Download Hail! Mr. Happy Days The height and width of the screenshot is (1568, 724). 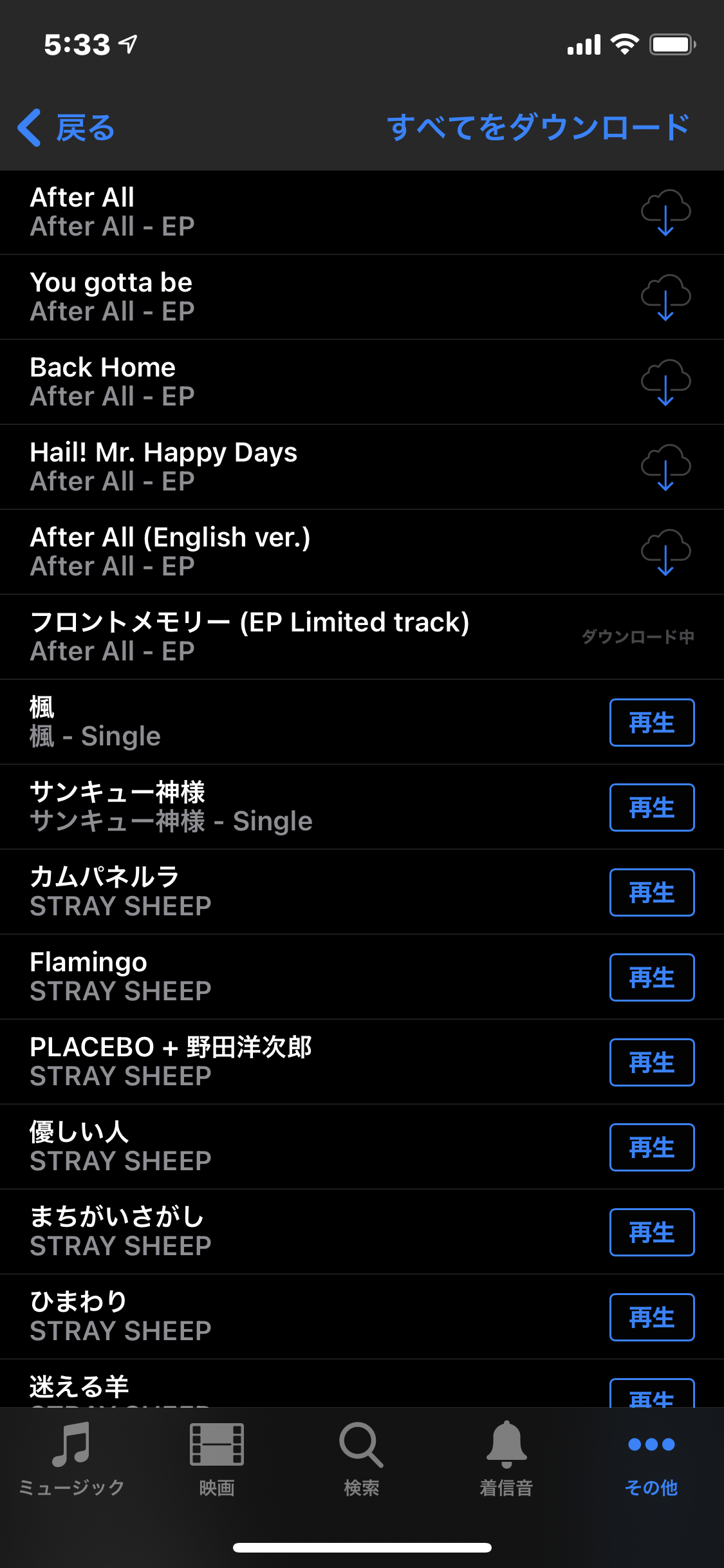click(x=665, y=467)
